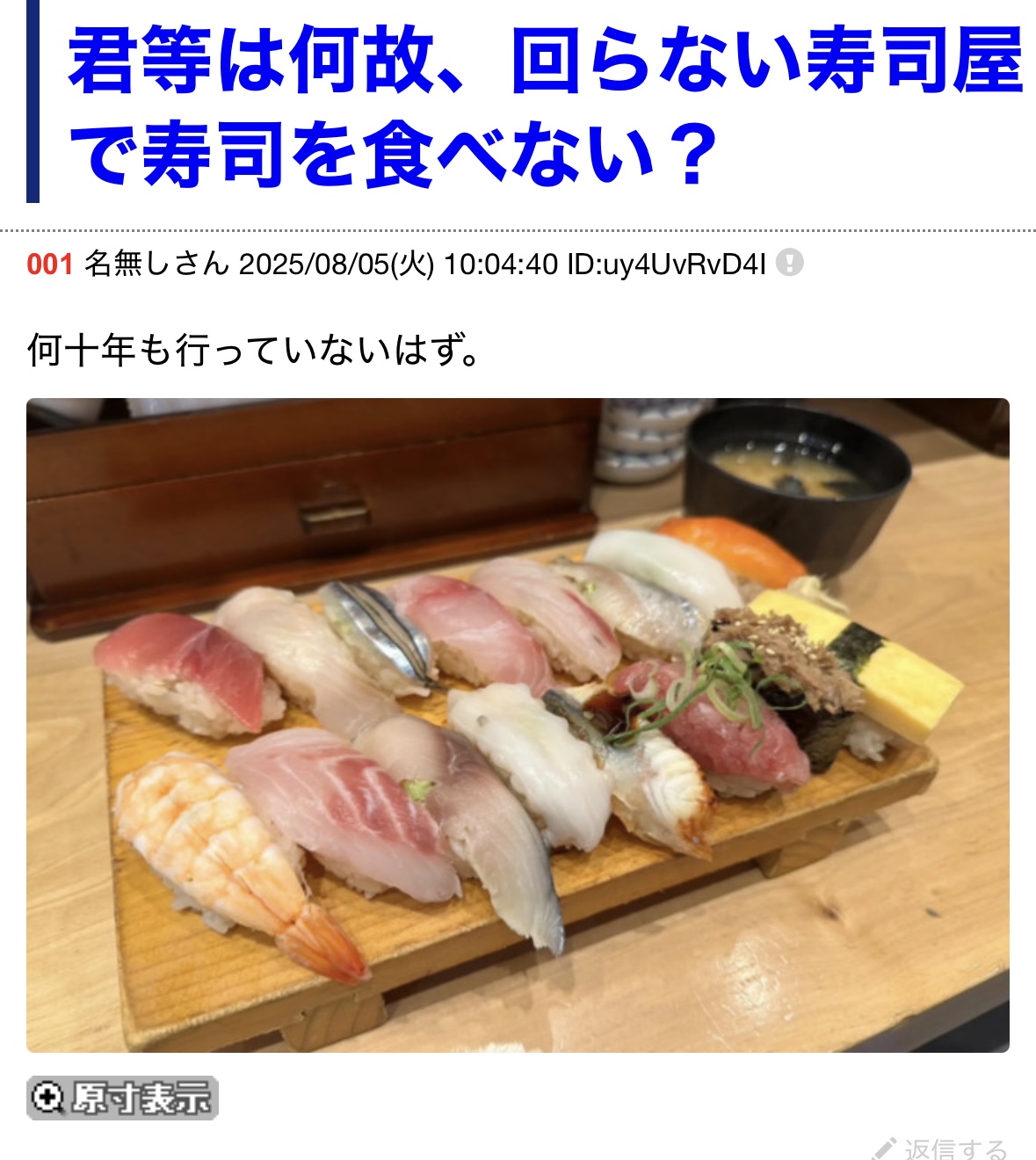Tap the 原寸表示 full-size button
This screenshot has width=1036, height=1160.
122,1098
